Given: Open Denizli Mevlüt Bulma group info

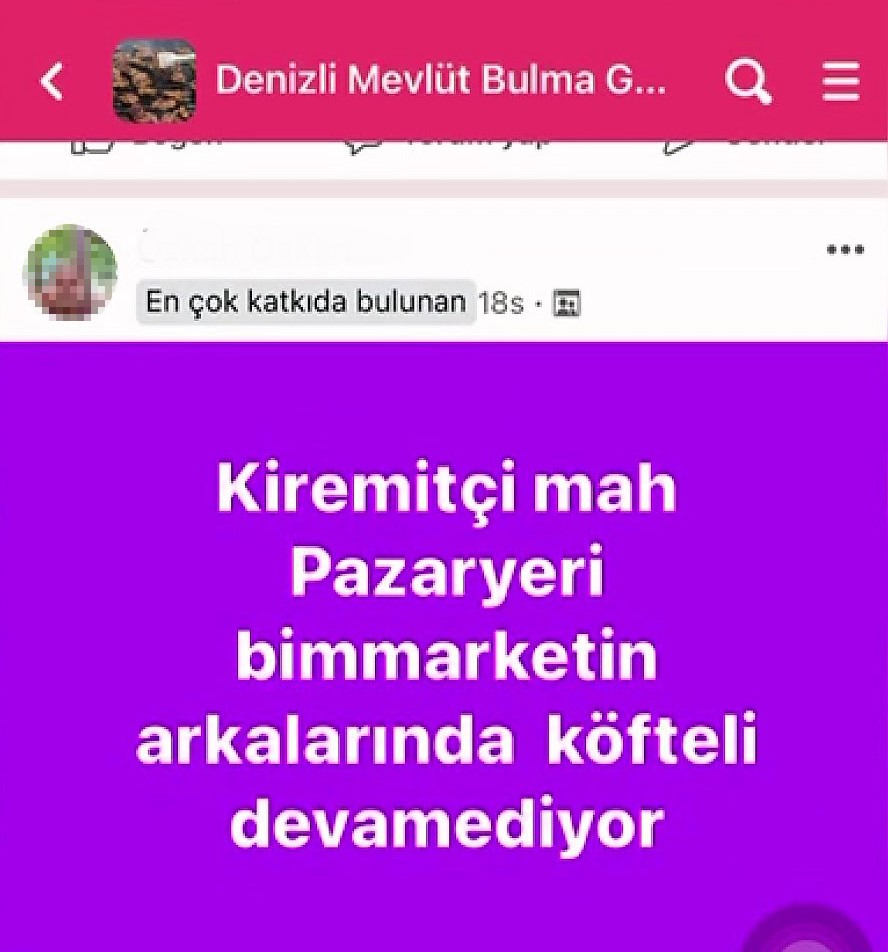Looking at the screenshot, I should click(x=440, y=82).
